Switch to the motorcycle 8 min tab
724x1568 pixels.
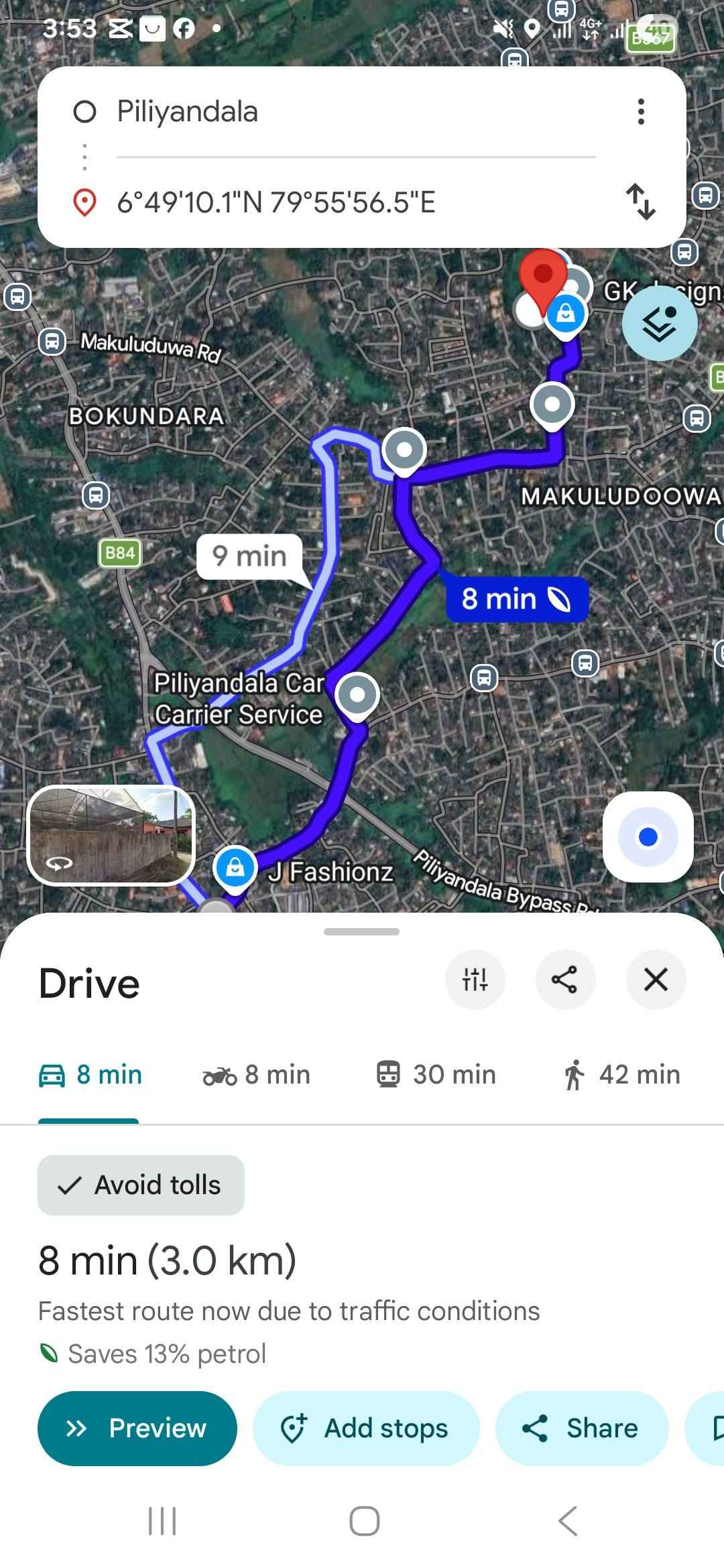coord(257,1075)
